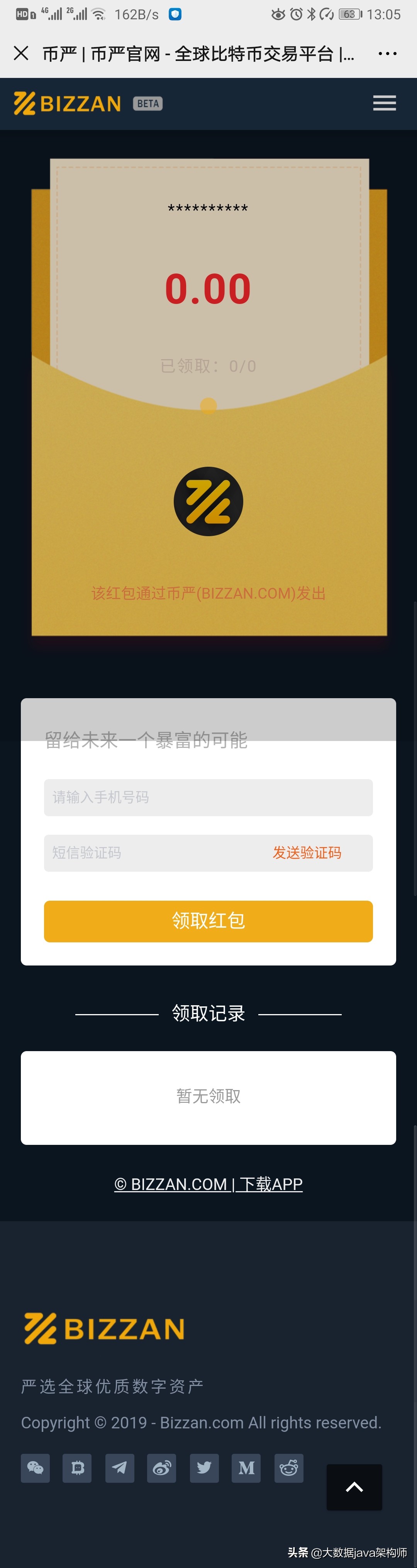Open the browser overflow menu
Screen dimensions: 417x1568
click(x=387, y=54)
